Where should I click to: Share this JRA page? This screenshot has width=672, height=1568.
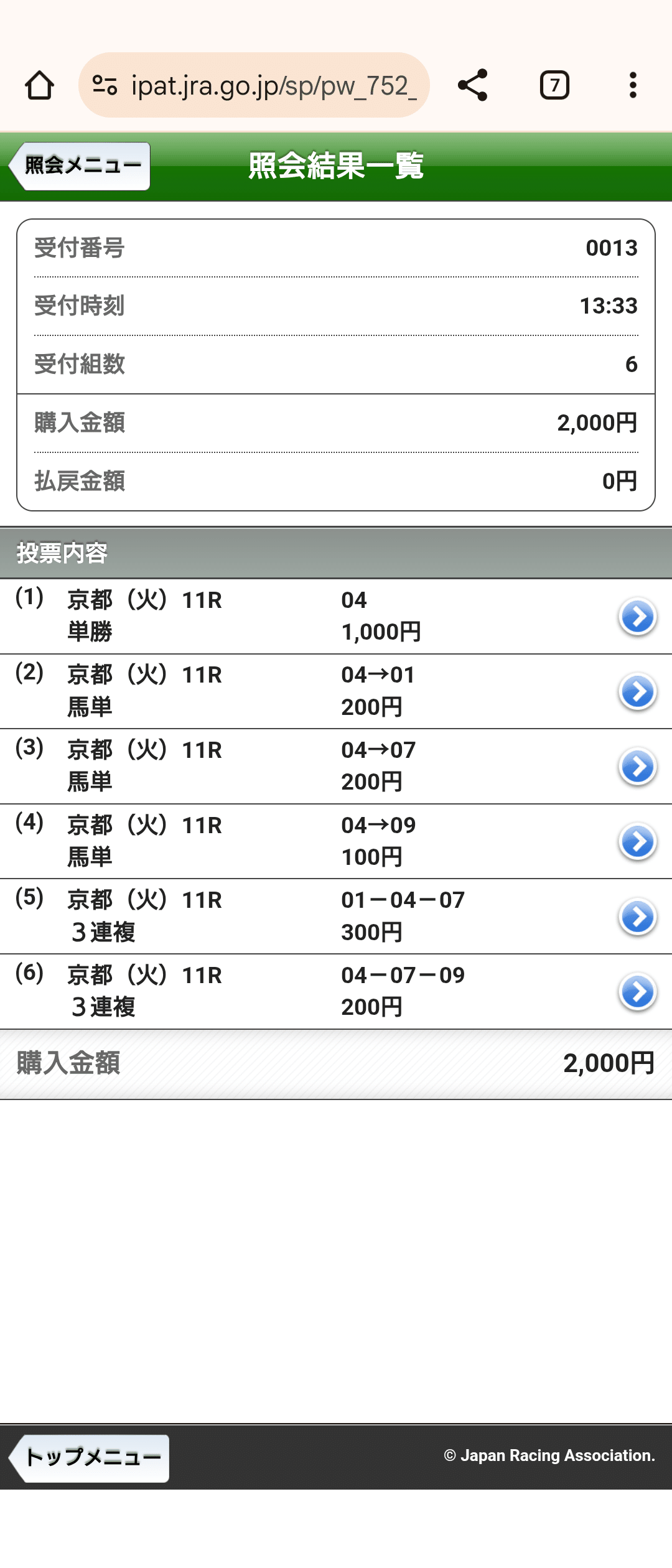[x=472, y=85]
